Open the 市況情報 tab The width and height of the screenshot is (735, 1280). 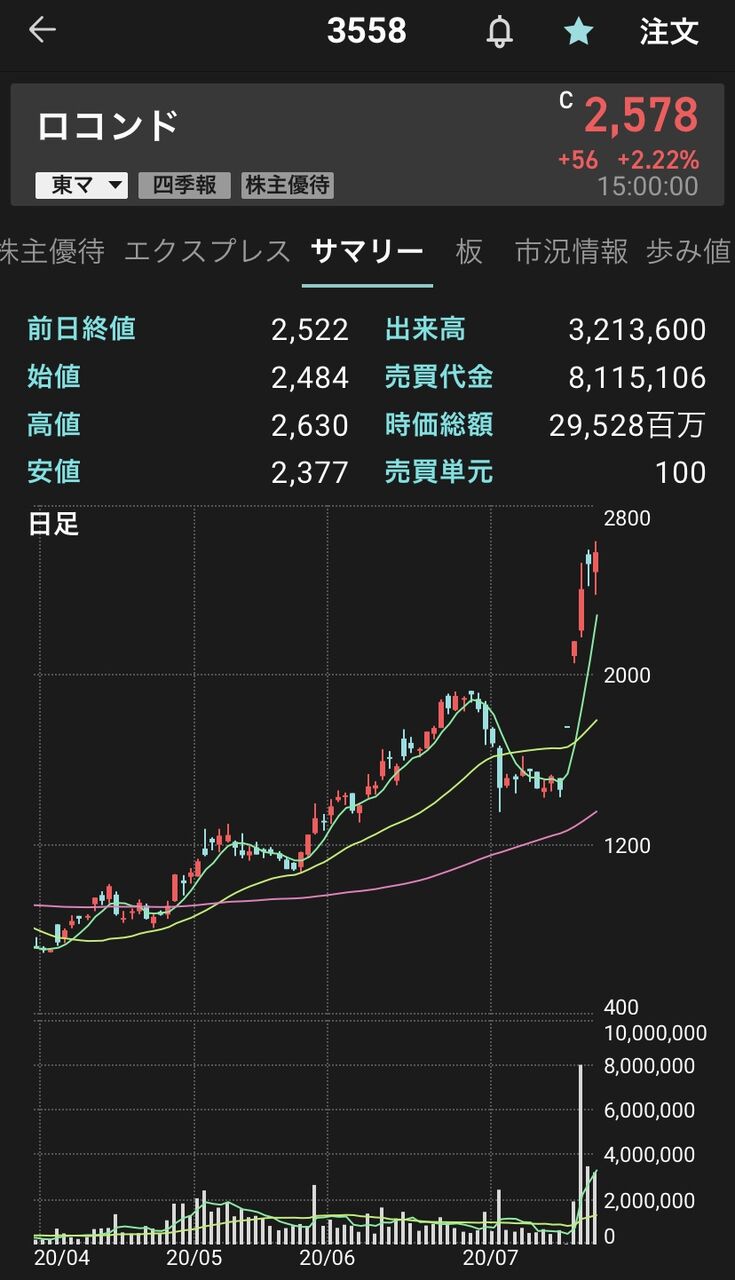pos(571,252)
